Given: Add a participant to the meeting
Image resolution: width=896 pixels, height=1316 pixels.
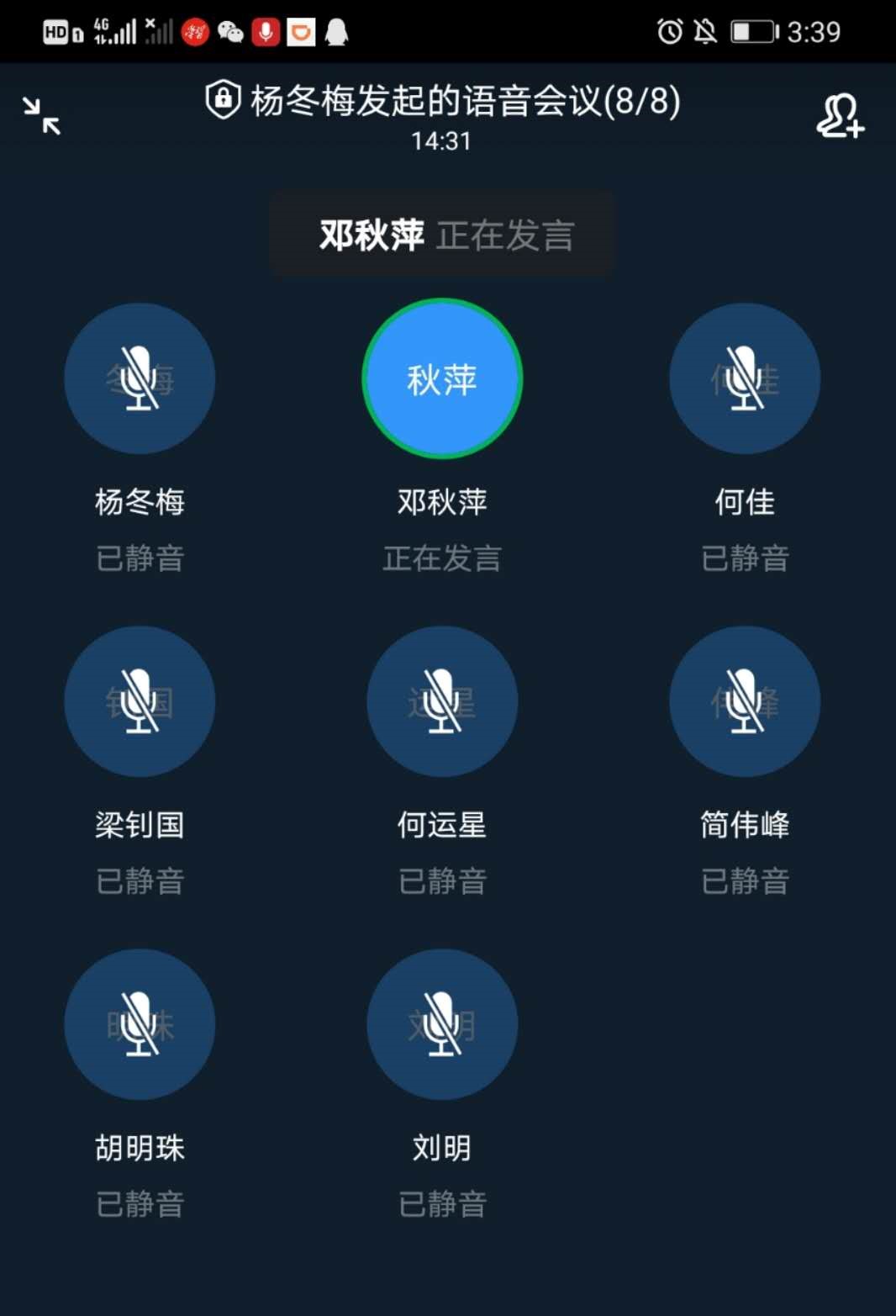Looking at the screenshot, I should coord(840,116).
